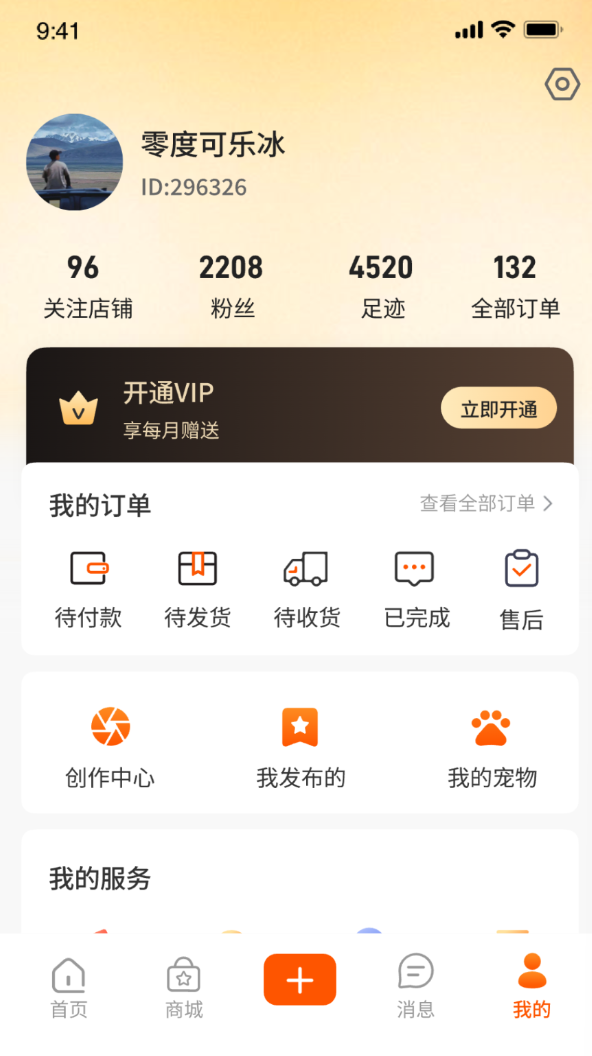Open the settings hexagon icon
This screenshot has height=1056, width=592.
(562, 84)
